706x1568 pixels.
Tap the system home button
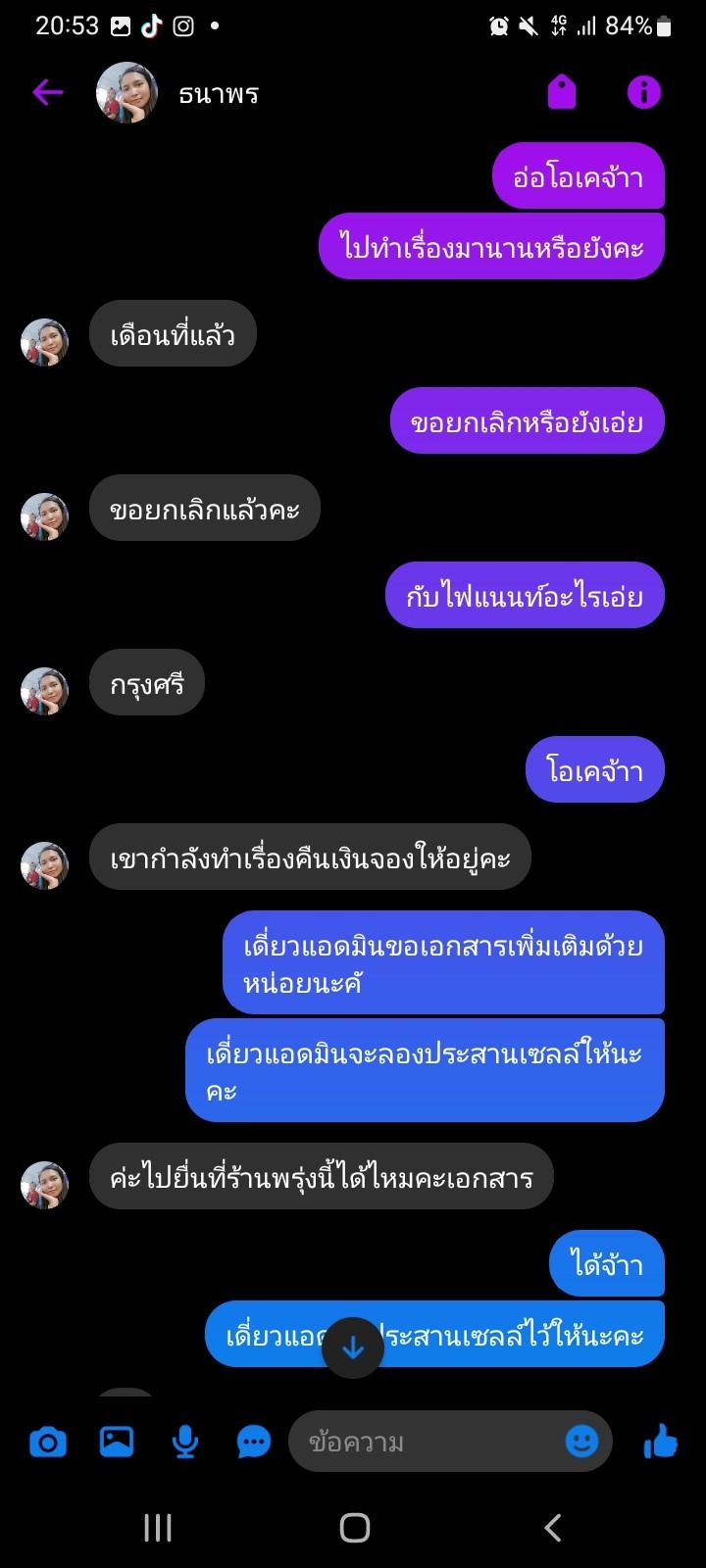pos(354,1527)
